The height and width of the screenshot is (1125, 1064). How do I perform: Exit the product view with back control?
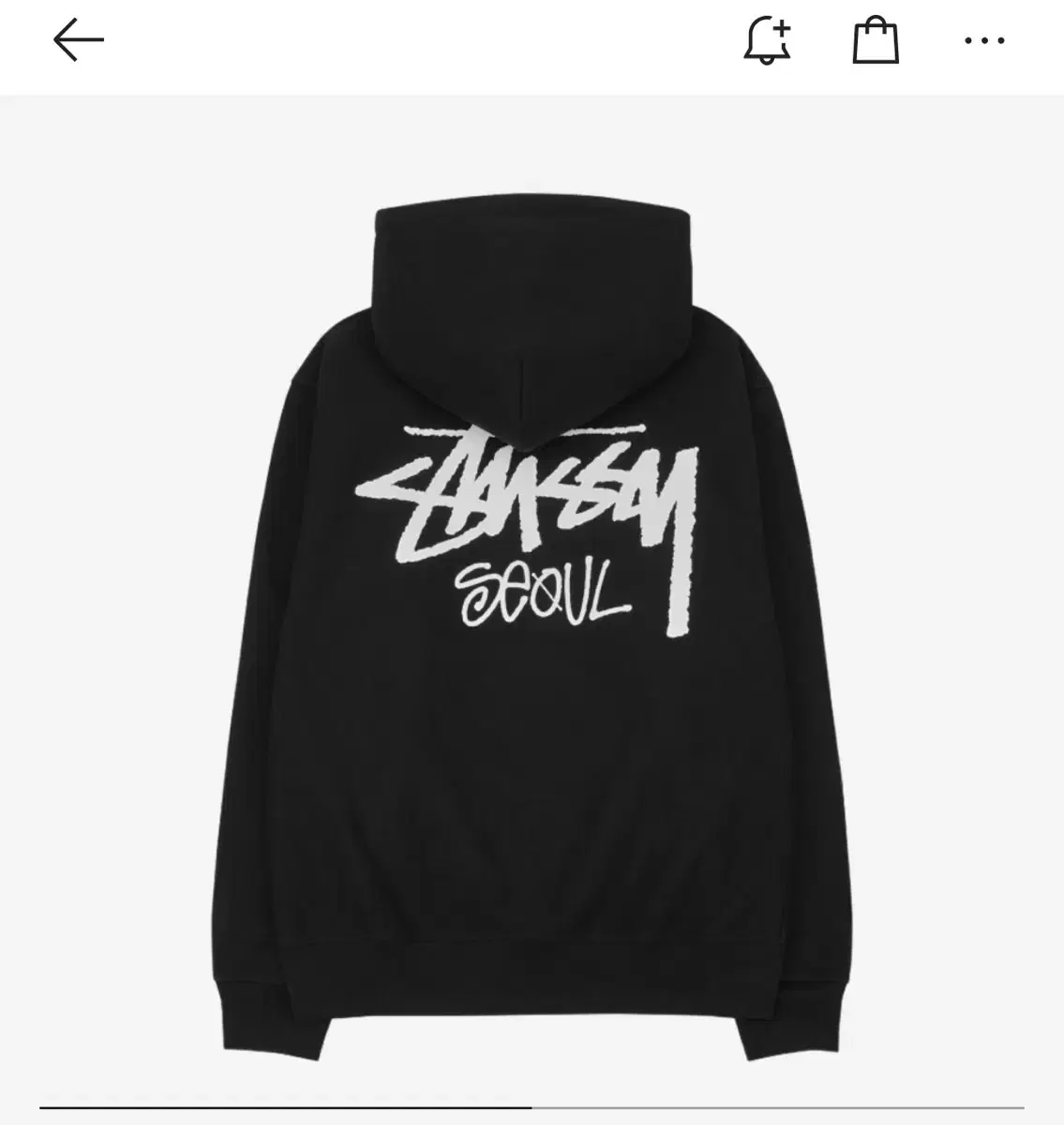(x=76, y=40)
